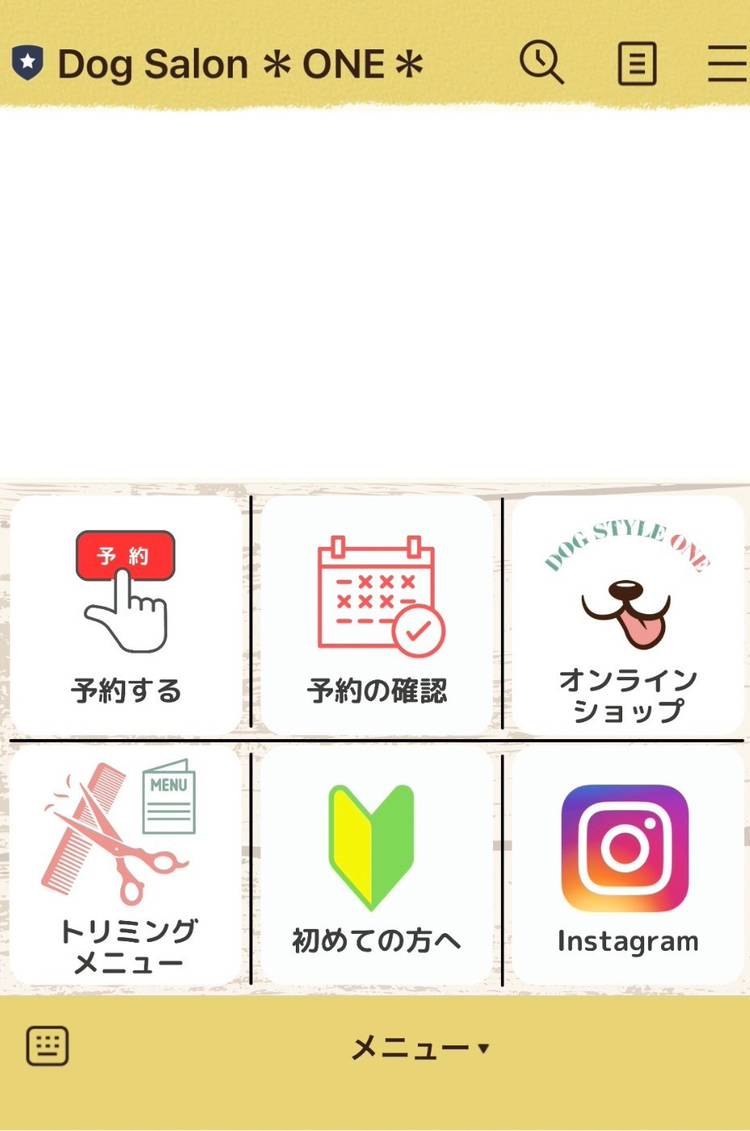Collapse the メニュー rich menu bar
Screen dimensions: 750x1131
(x=420, y=1048)
